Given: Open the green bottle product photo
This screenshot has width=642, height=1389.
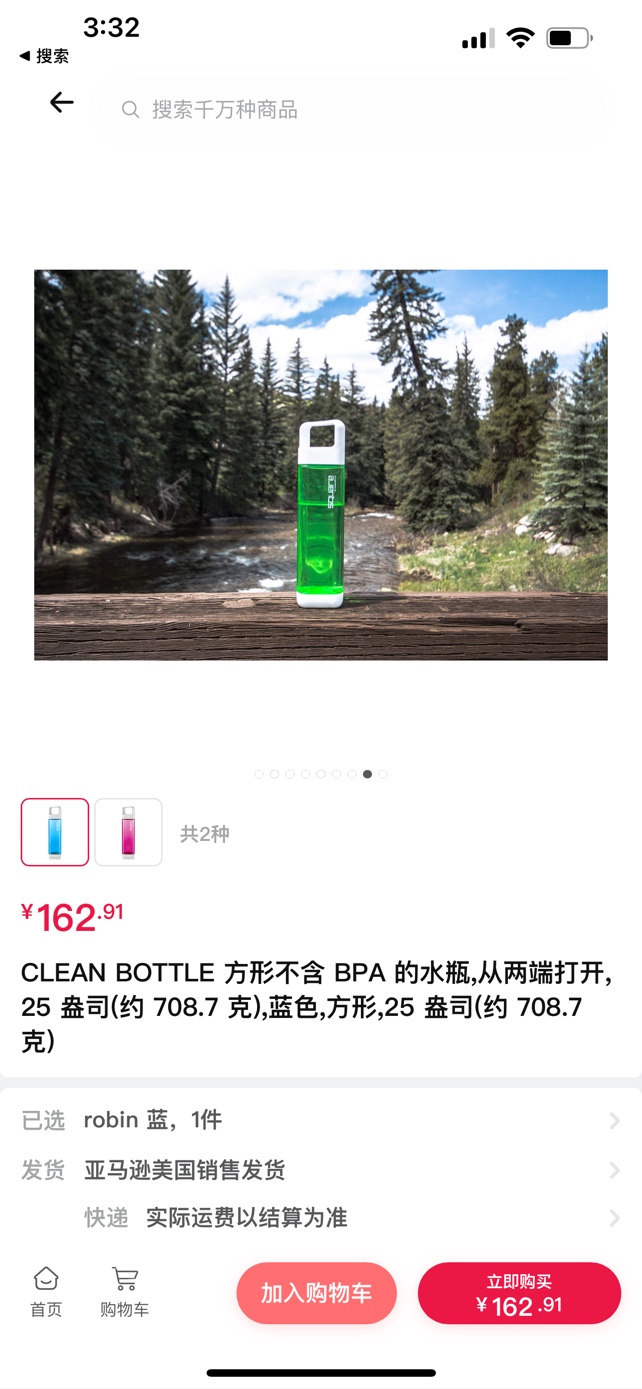Looking at the screenshot, I should 321,465.
